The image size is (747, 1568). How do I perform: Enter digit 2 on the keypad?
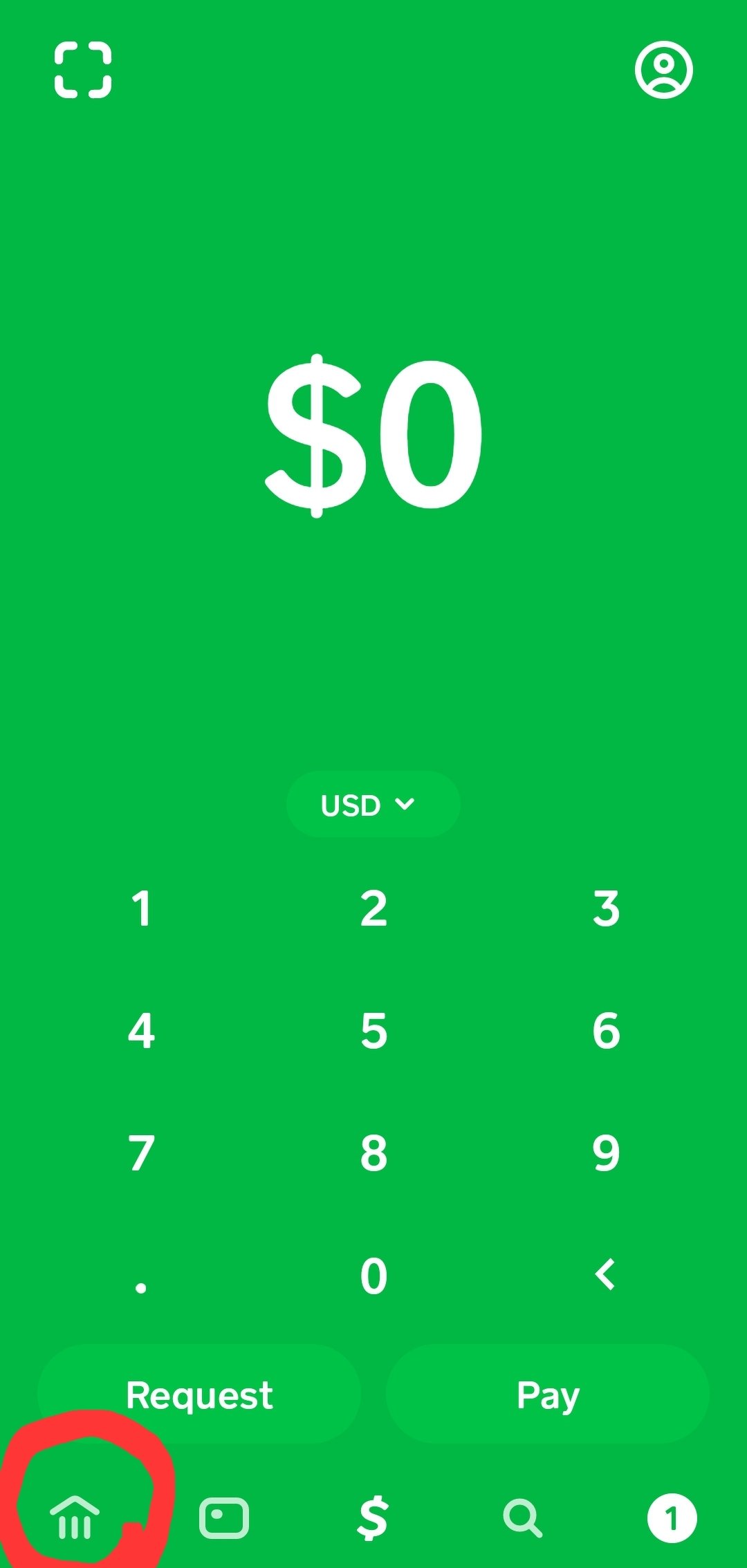pos(373,908)
